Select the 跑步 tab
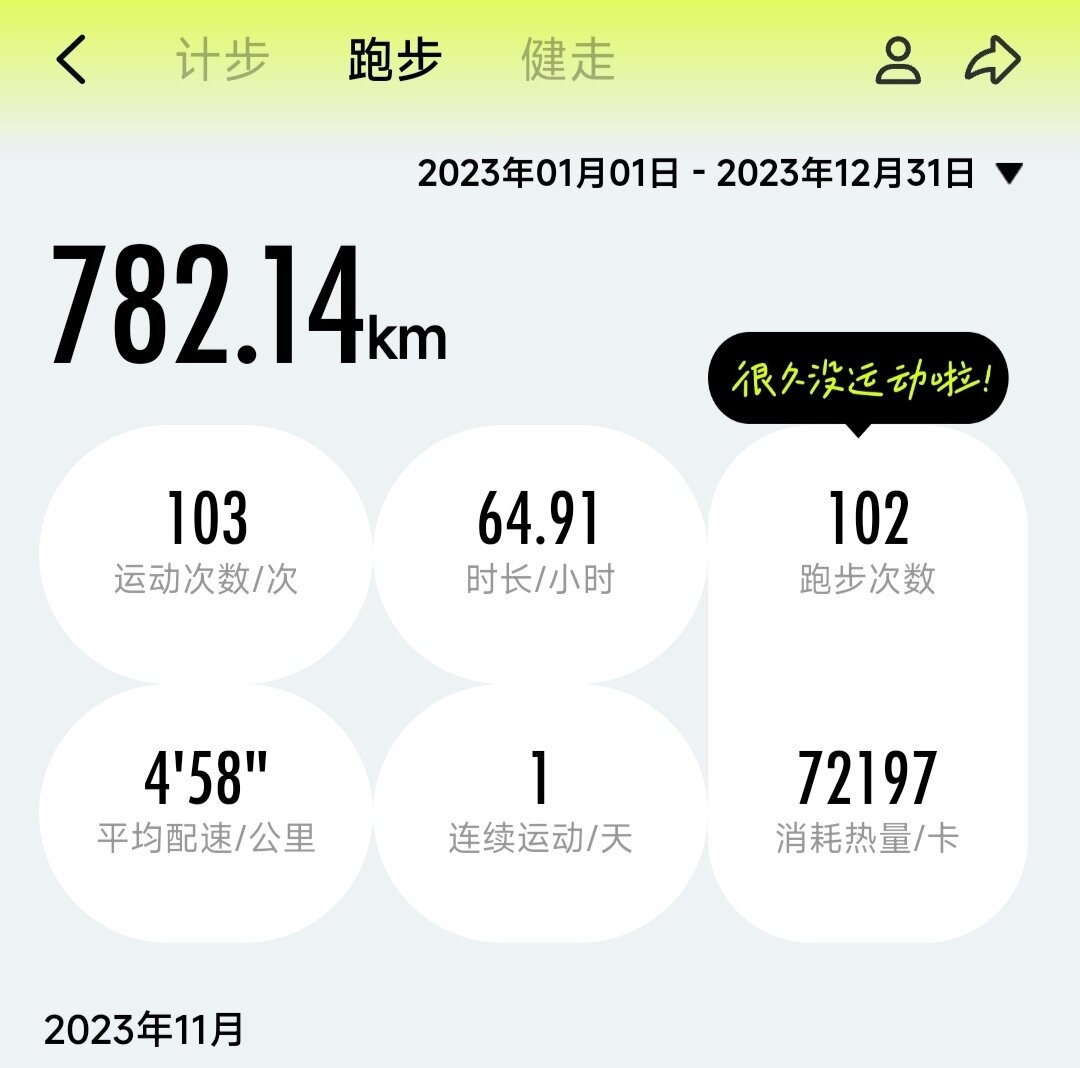The image size is (1080, 1068). (x=395, y=60)
